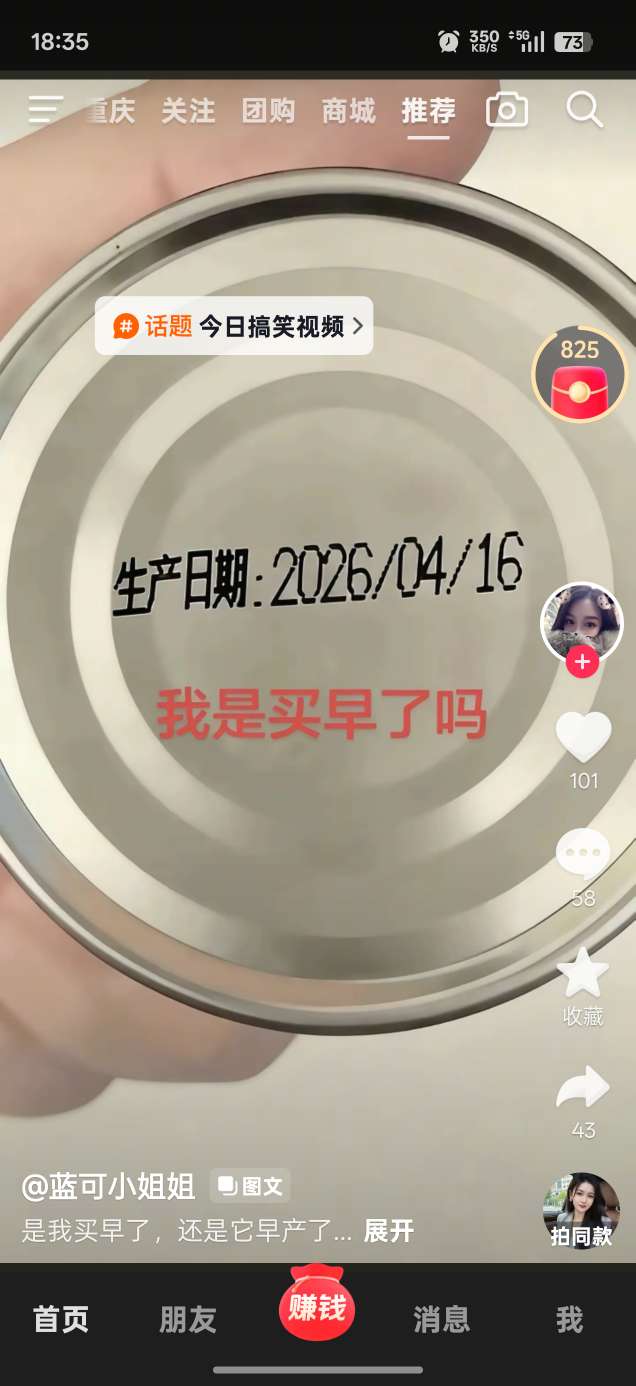Follow author via the plus avatar
636x1386 pixels.
[582, 661]
